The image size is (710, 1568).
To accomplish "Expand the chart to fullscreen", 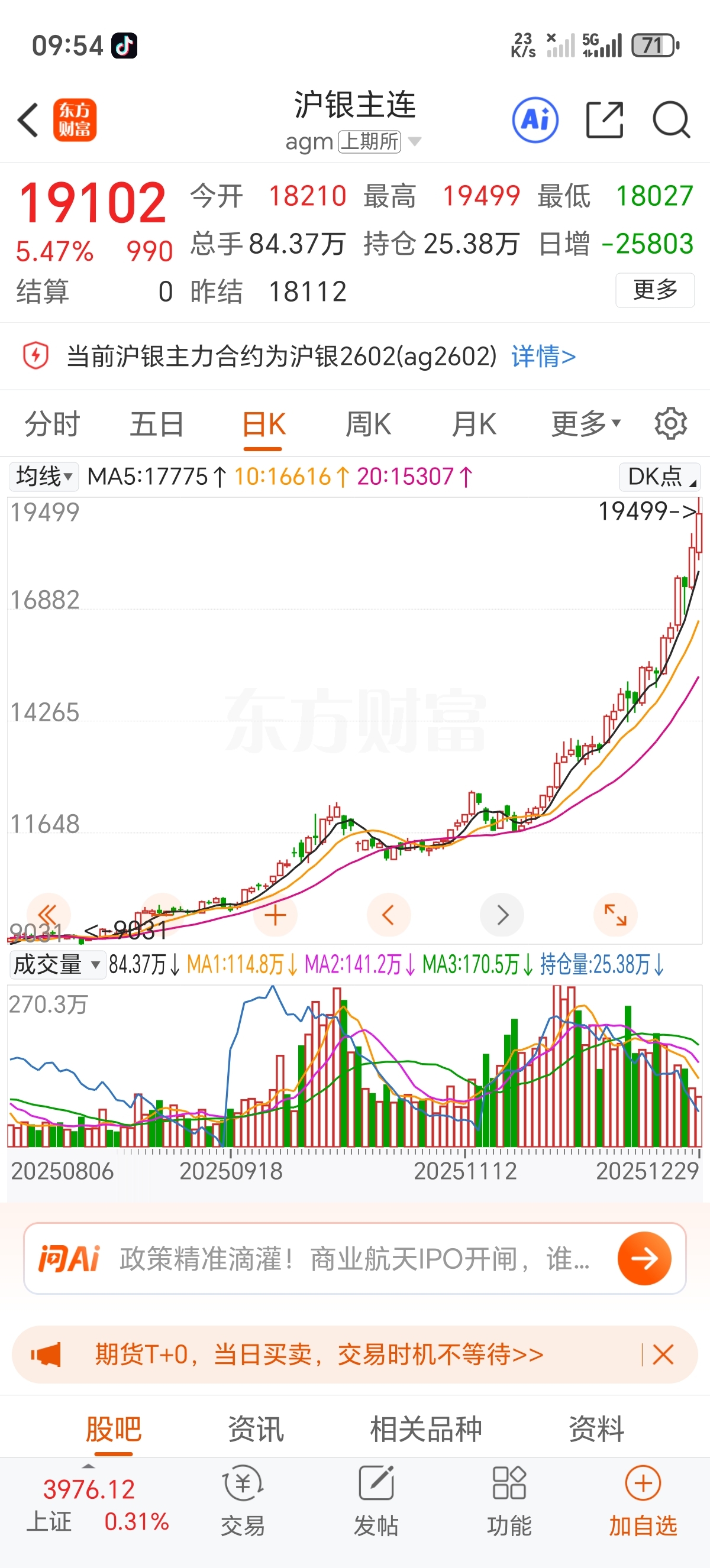I will point(615,915).
